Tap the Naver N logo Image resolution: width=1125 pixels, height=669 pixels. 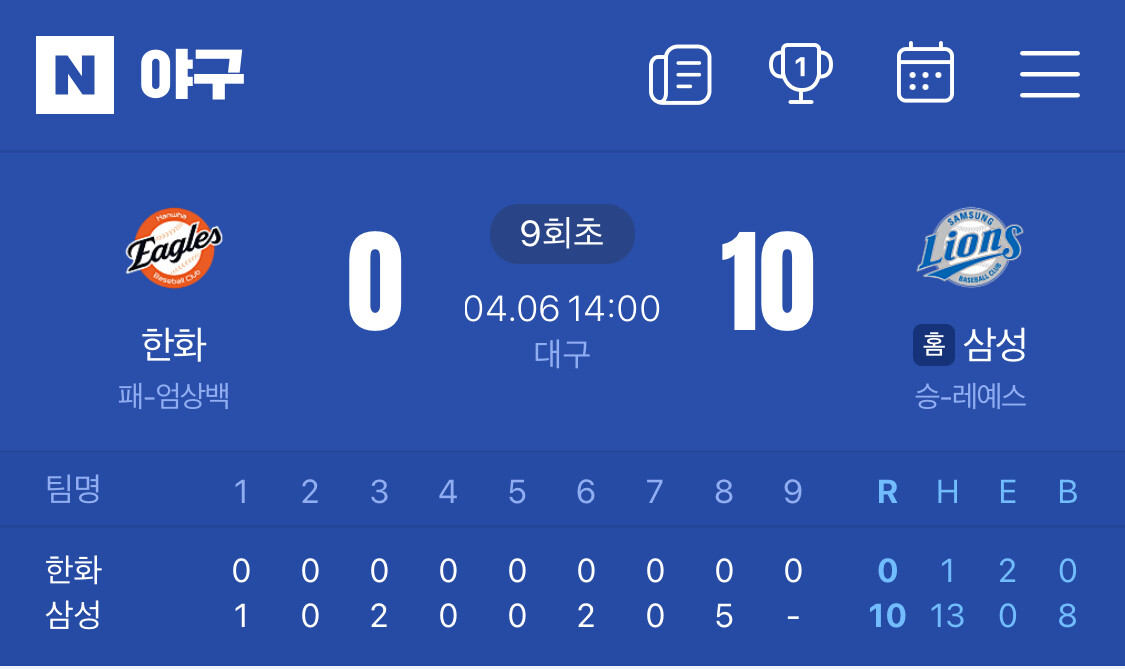point(75,75)
